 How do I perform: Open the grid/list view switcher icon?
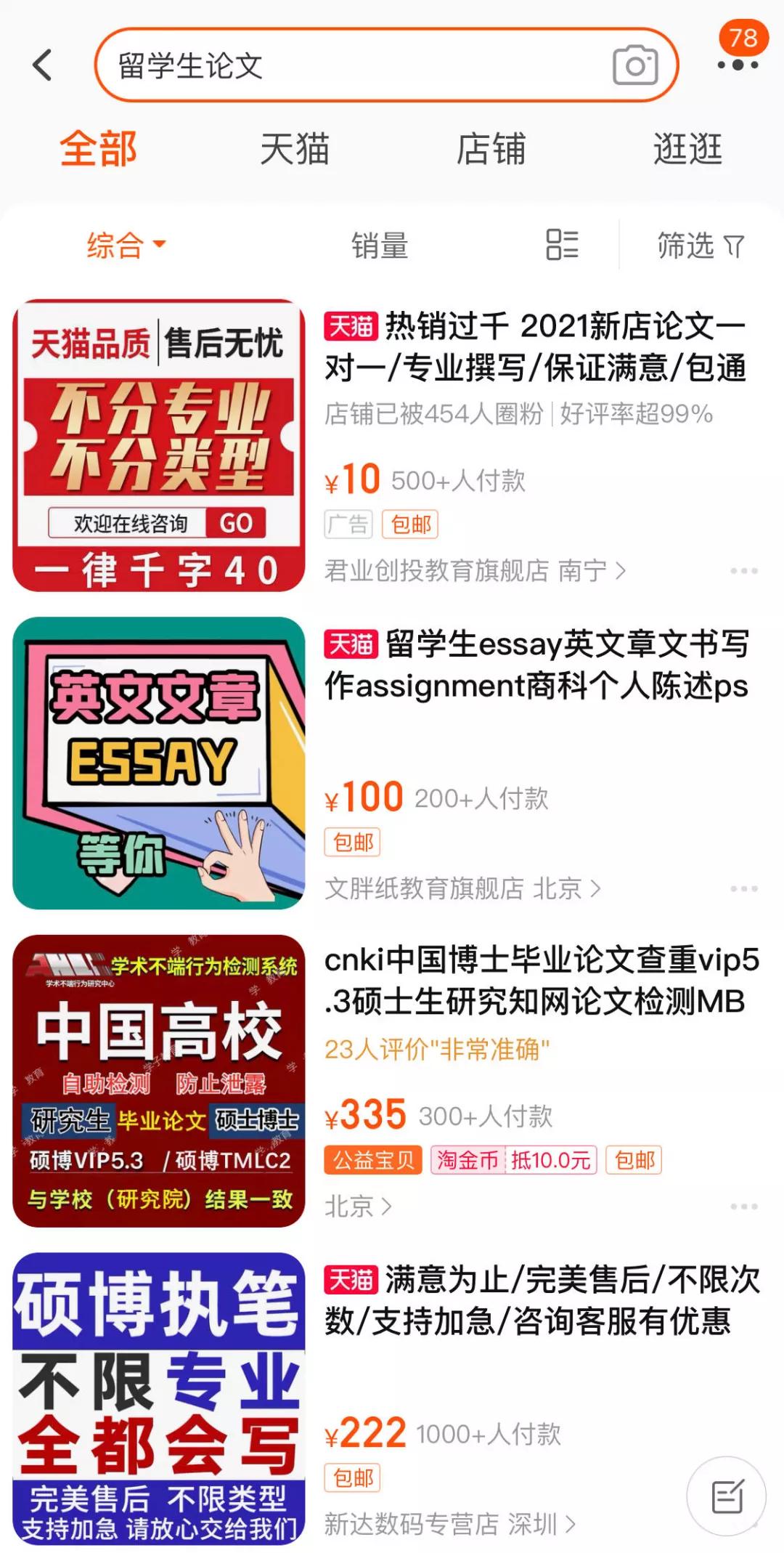[x=560, y=246]
